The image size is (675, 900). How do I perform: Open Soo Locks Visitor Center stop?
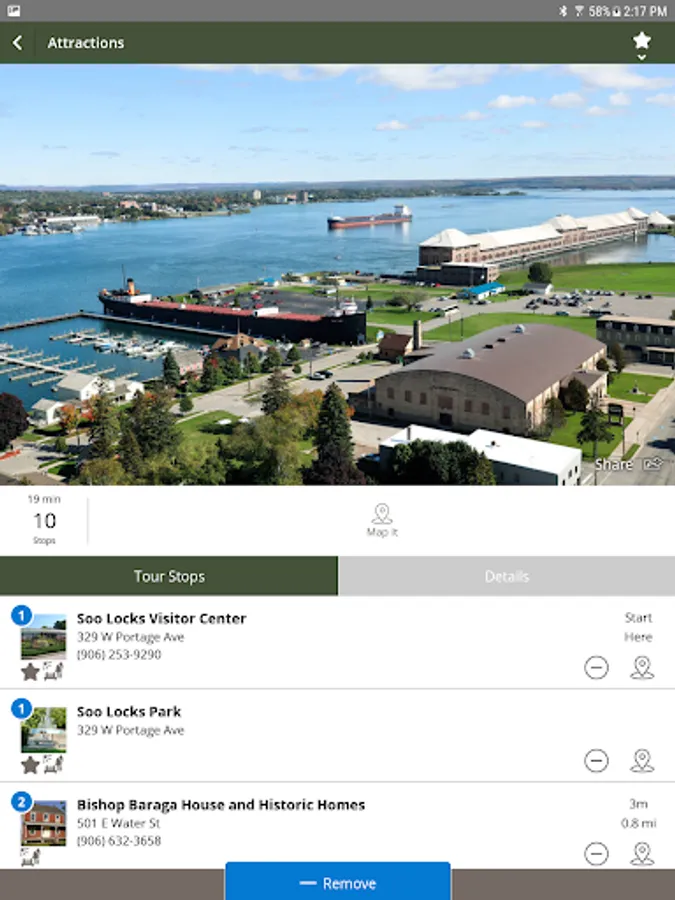(161, 619)
